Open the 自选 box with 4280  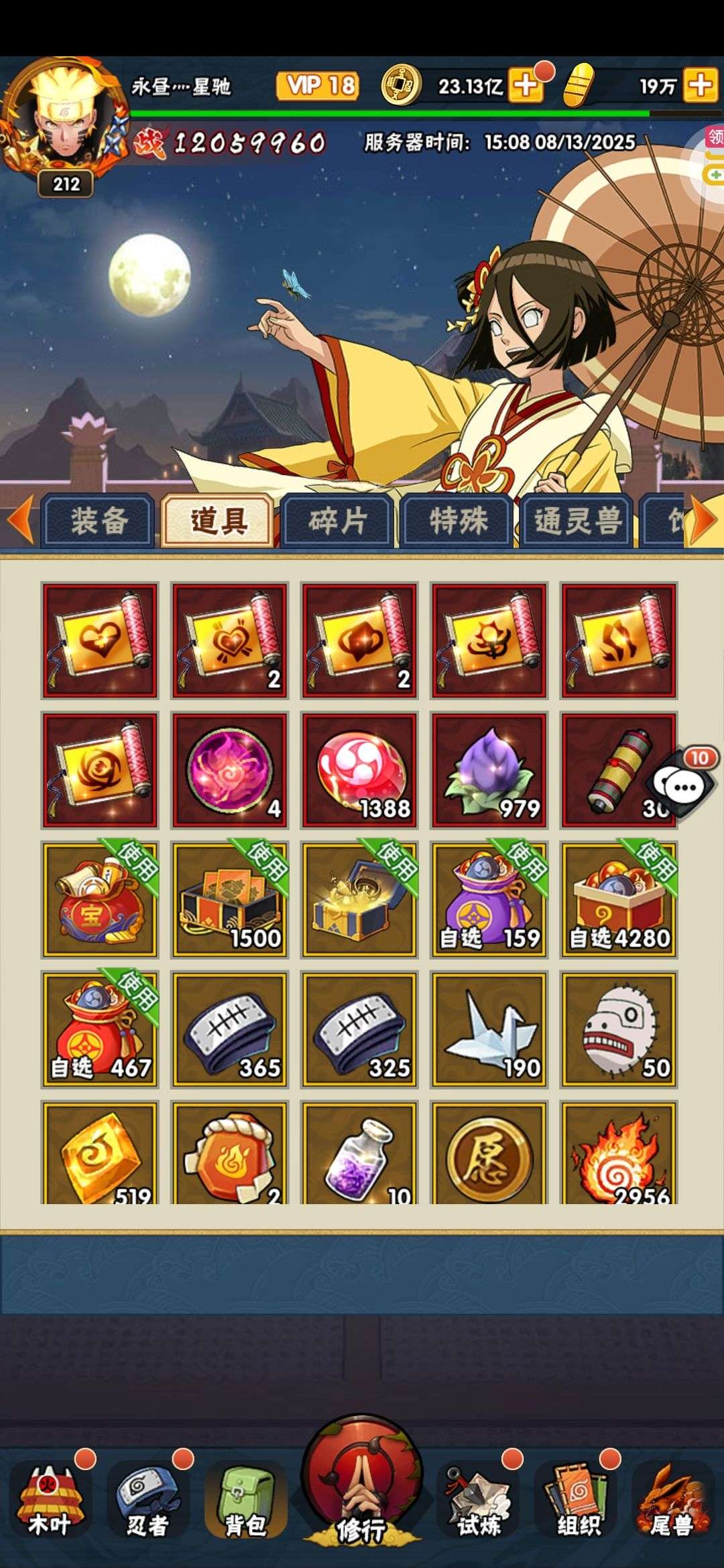tap(619, 899)
